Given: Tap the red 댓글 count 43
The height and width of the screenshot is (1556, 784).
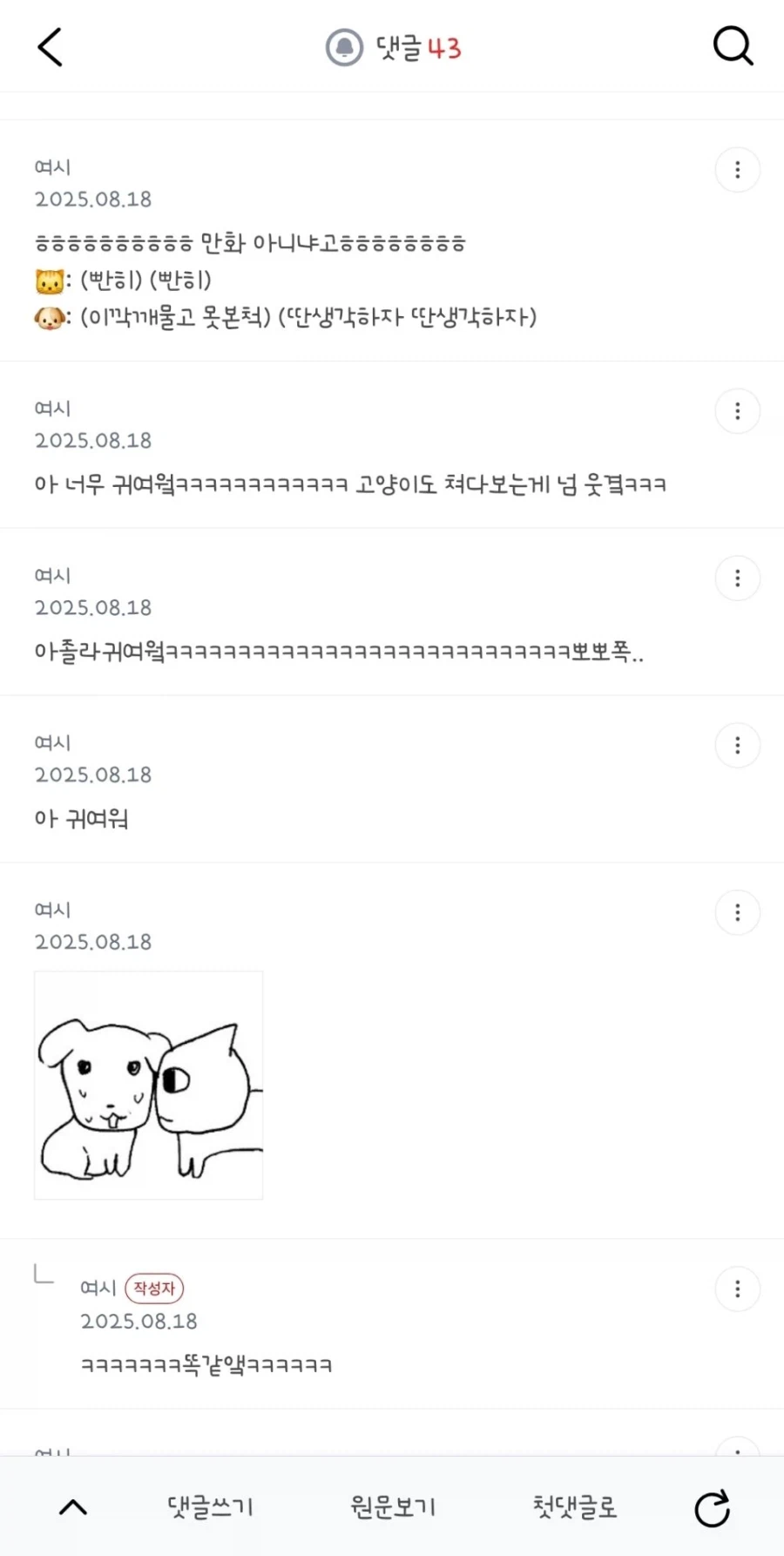Looking at the screenshot, I should (445, 50).
